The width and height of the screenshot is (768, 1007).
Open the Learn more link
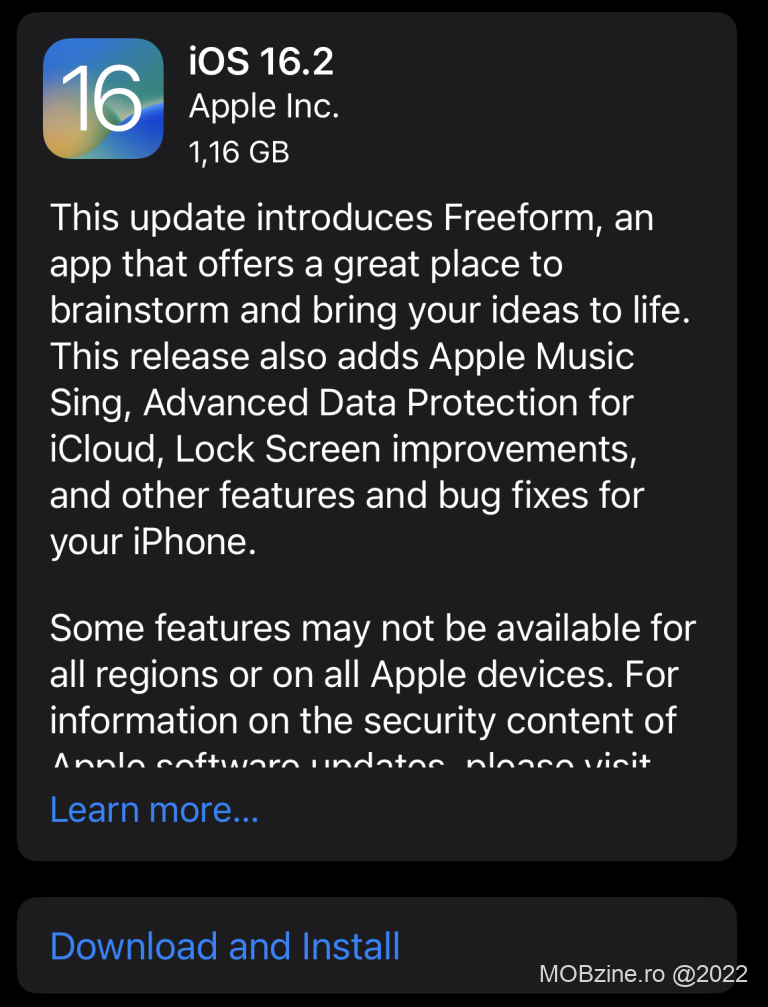154,809
